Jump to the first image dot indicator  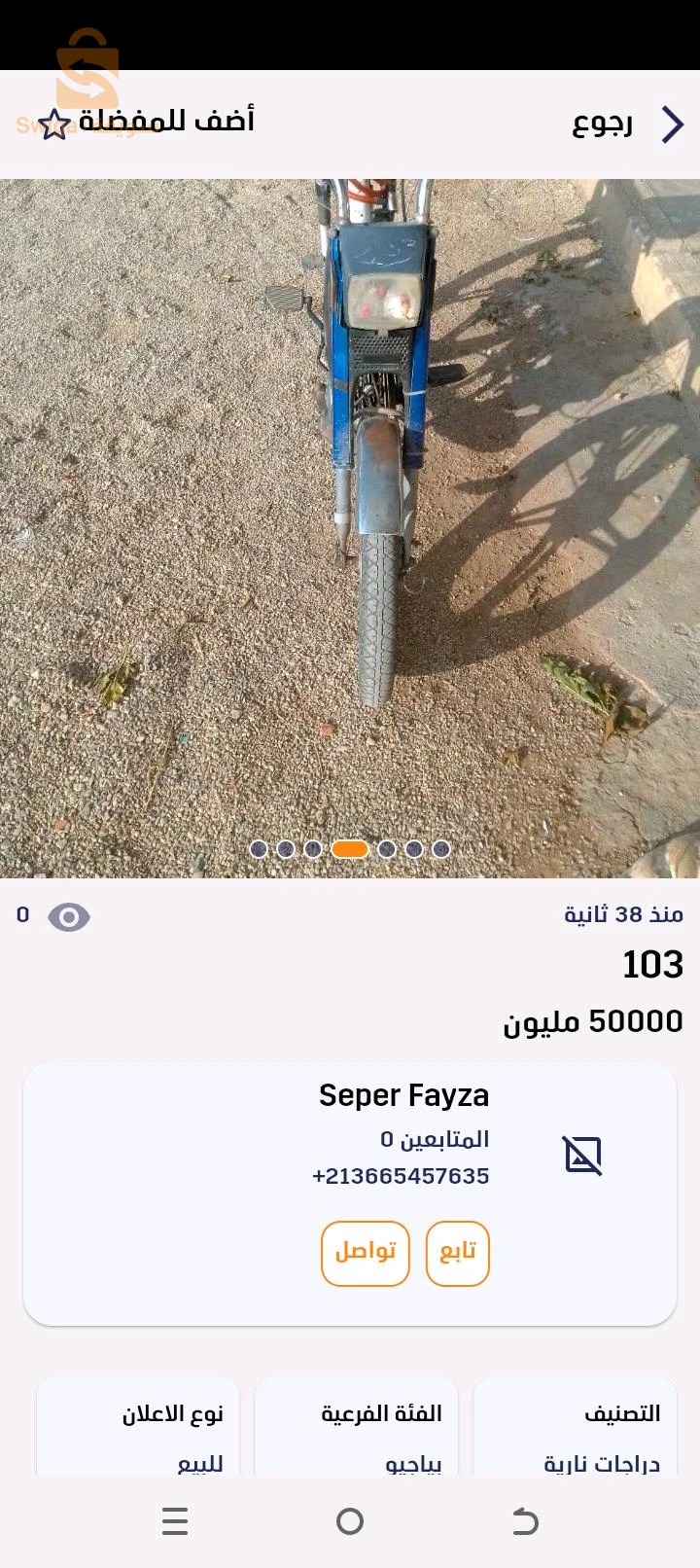[x=259, y=849]
